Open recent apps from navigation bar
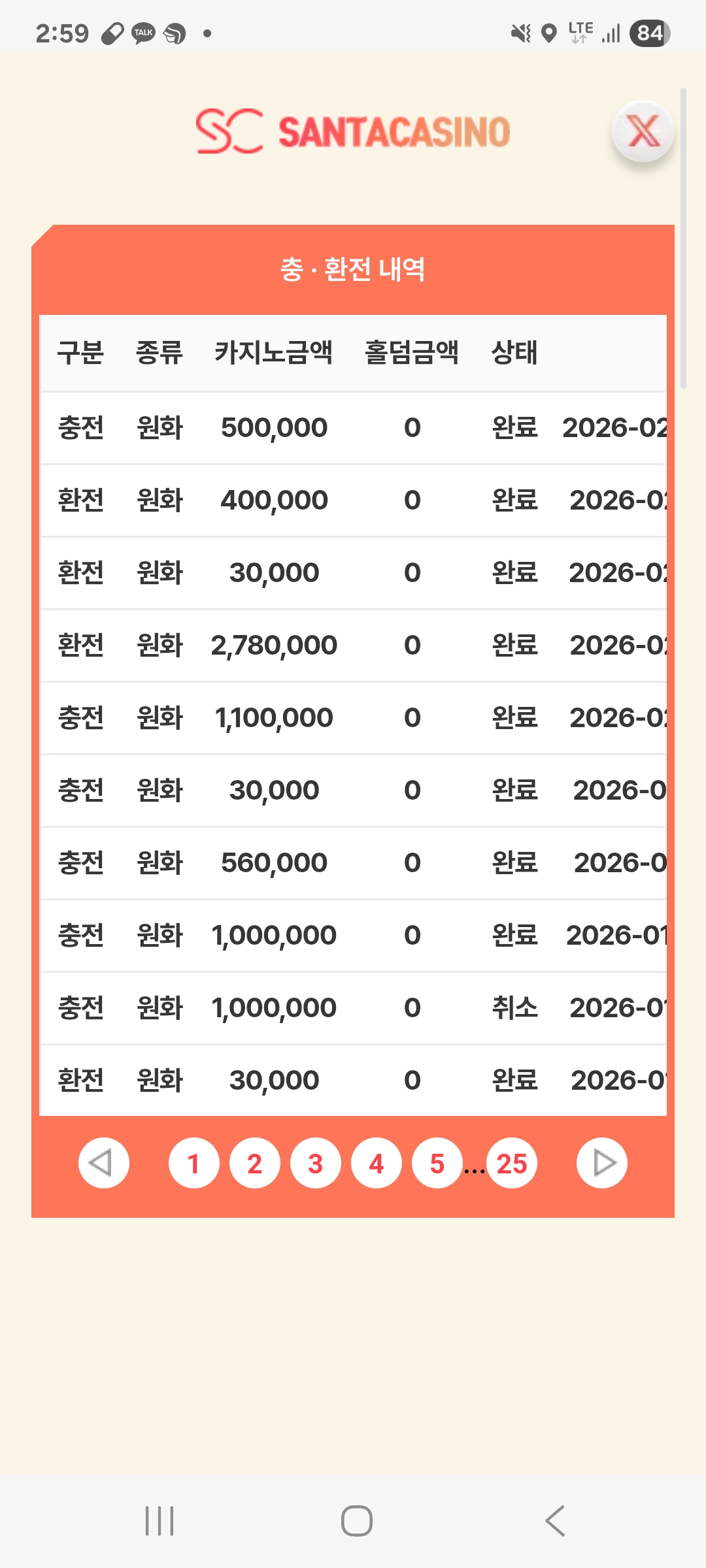The image size is (706, 1568). tap(160, 1521)
